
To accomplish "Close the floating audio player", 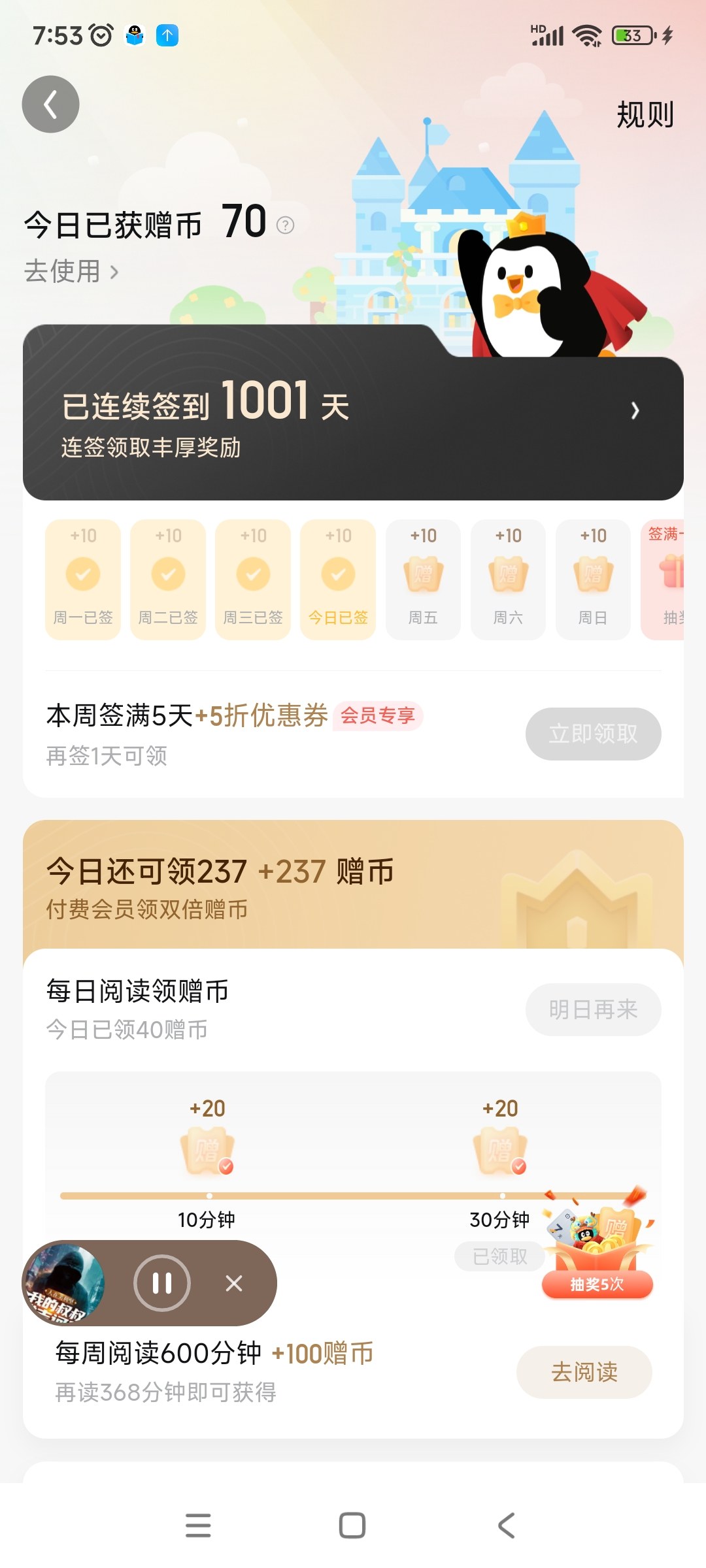I will click(233, 1283).
